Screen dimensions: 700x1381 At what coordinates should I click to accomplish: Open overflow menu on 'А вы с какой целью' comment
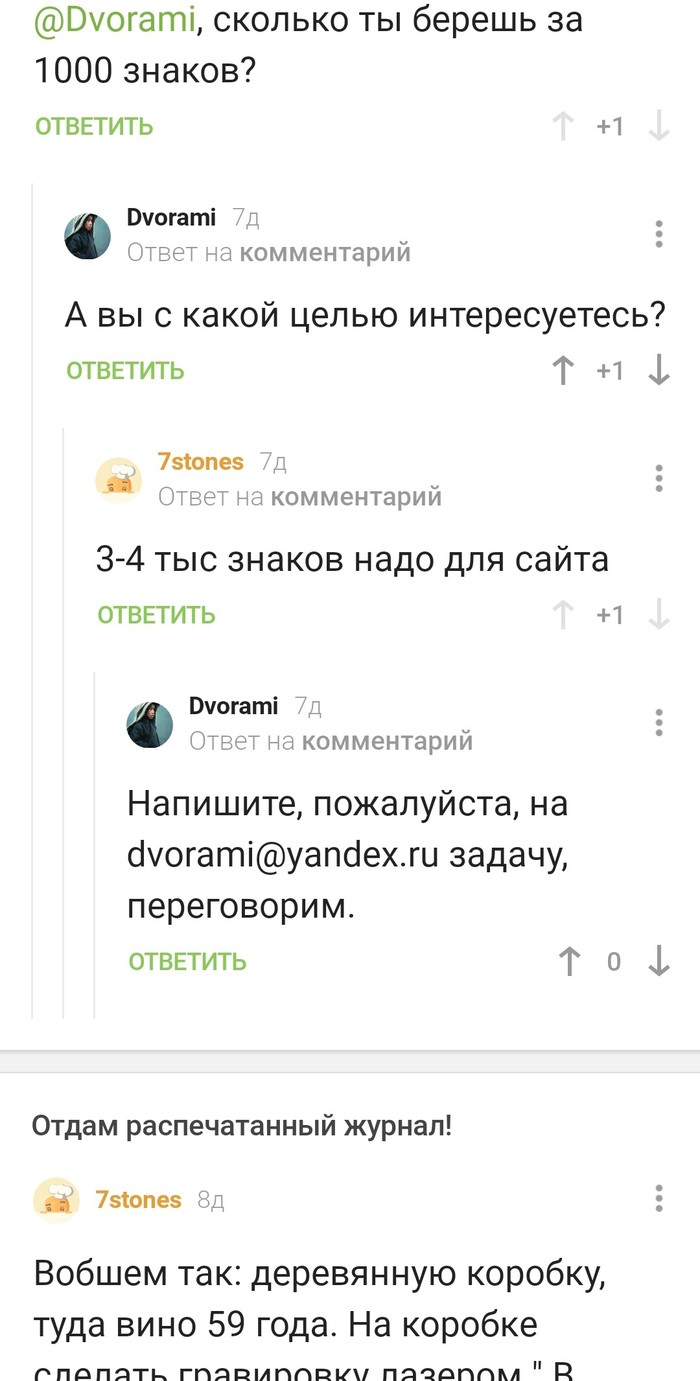click(x=659, y=233)
